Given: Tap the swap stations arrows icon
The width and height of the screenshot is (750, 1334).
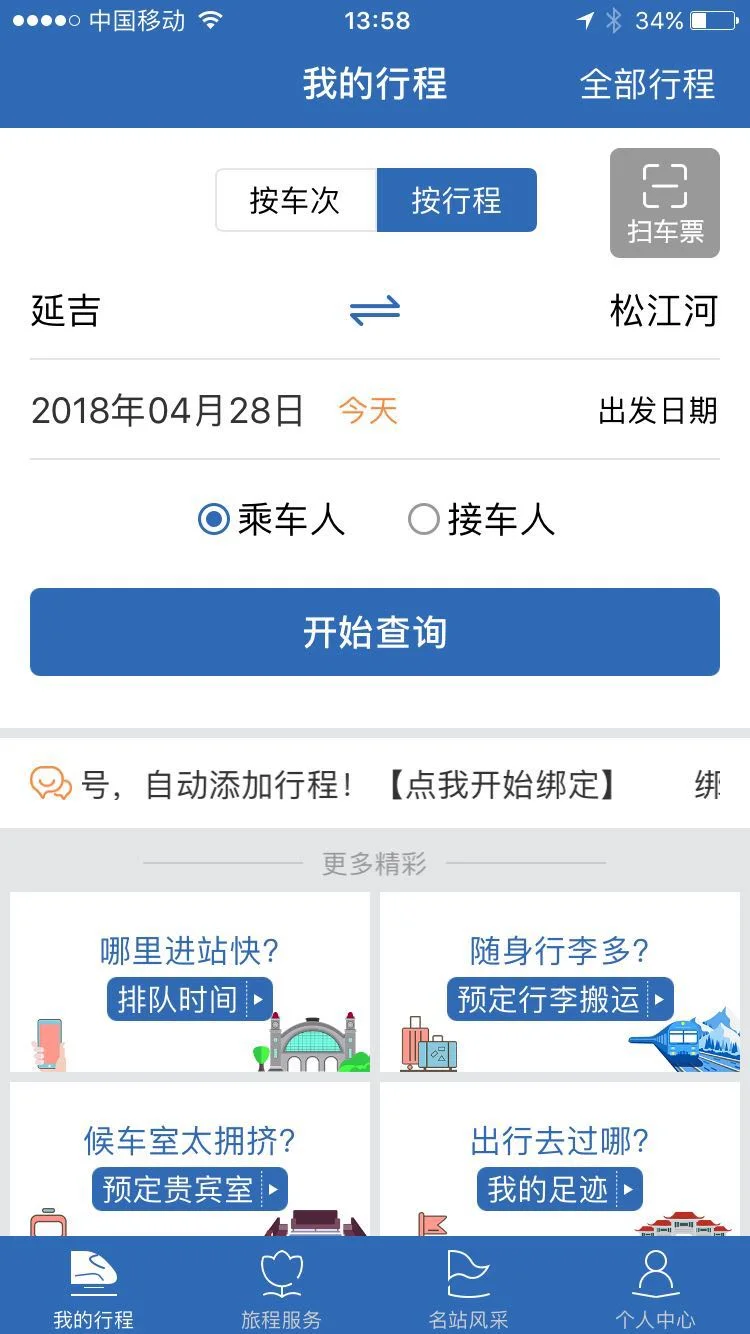Looking at the screenshot, I should 375,311.
